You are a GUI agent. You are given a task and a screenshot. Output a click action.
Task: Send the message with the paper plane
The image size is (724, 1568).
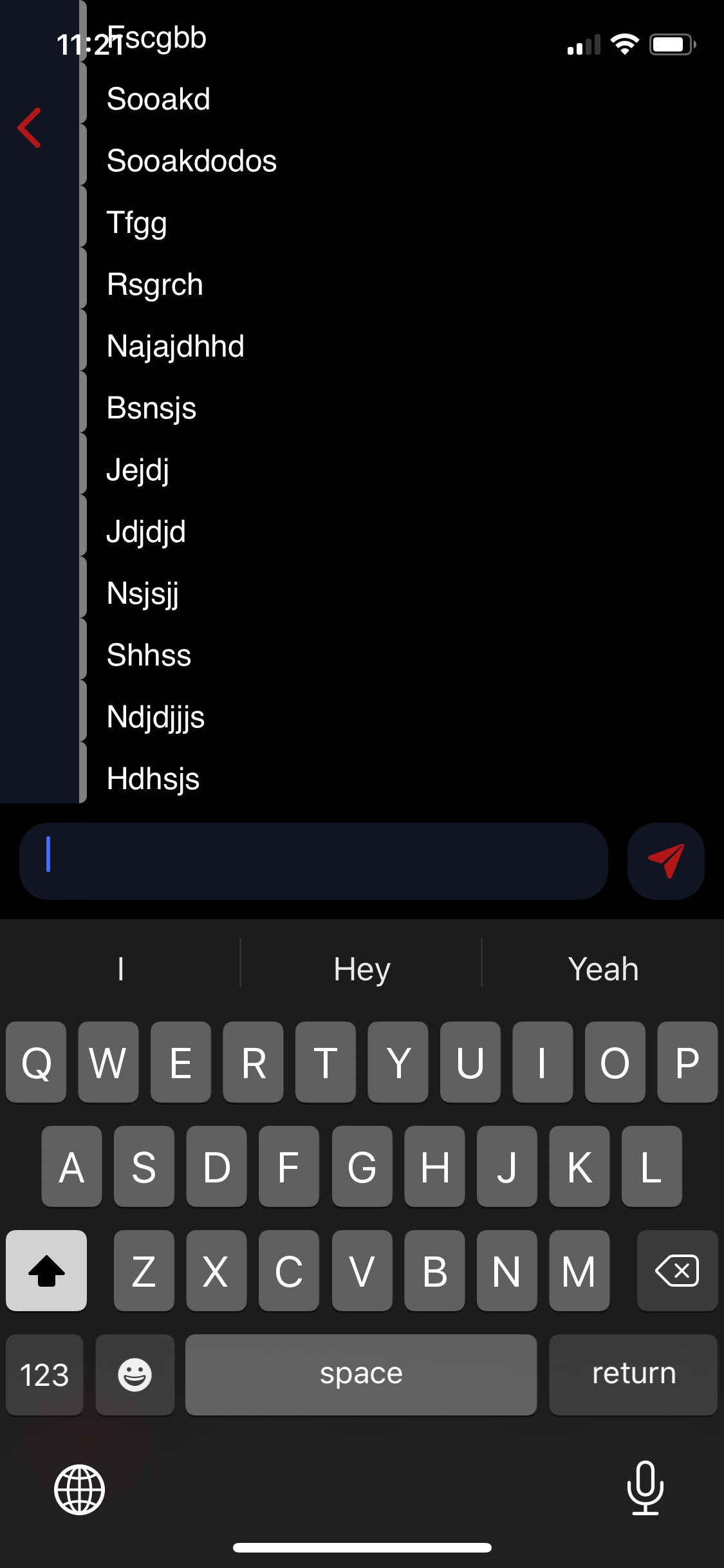click(x=665, y=861)
